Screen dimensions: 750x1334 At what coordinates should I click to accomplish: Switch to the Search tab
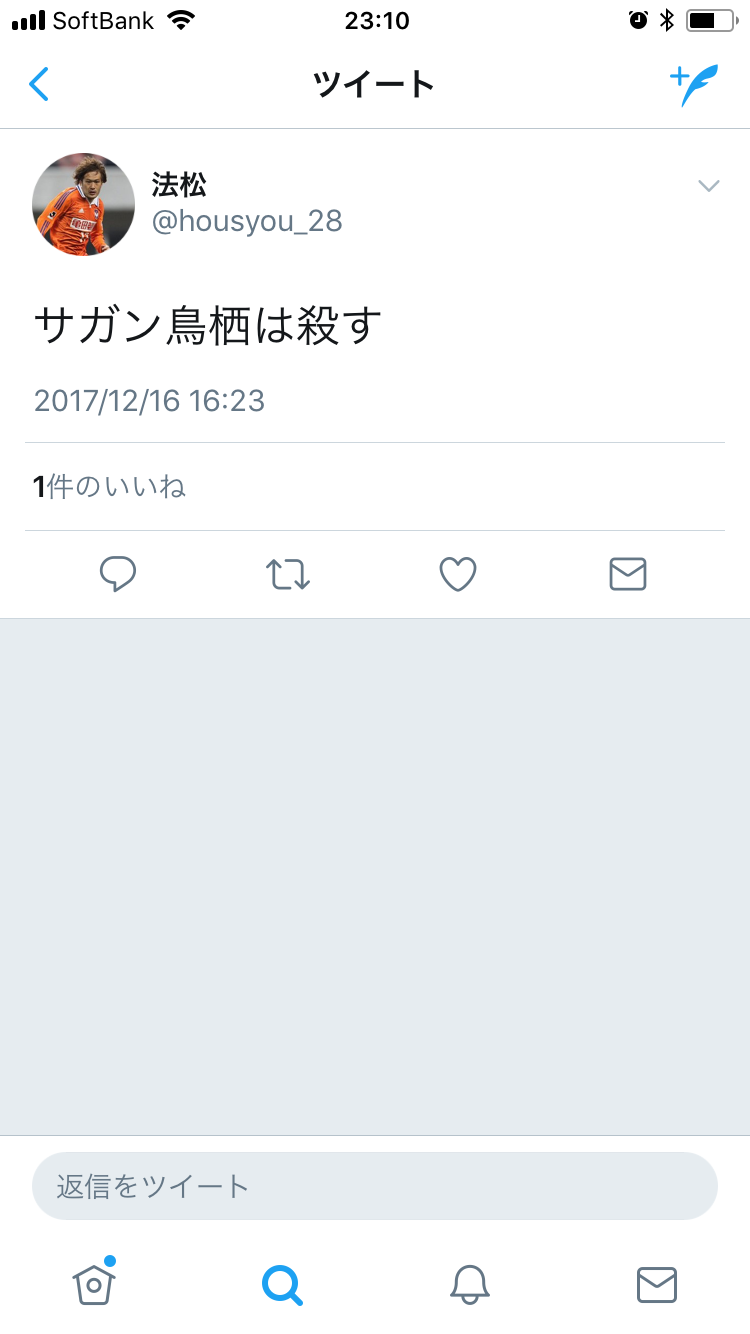(282, 1284)
